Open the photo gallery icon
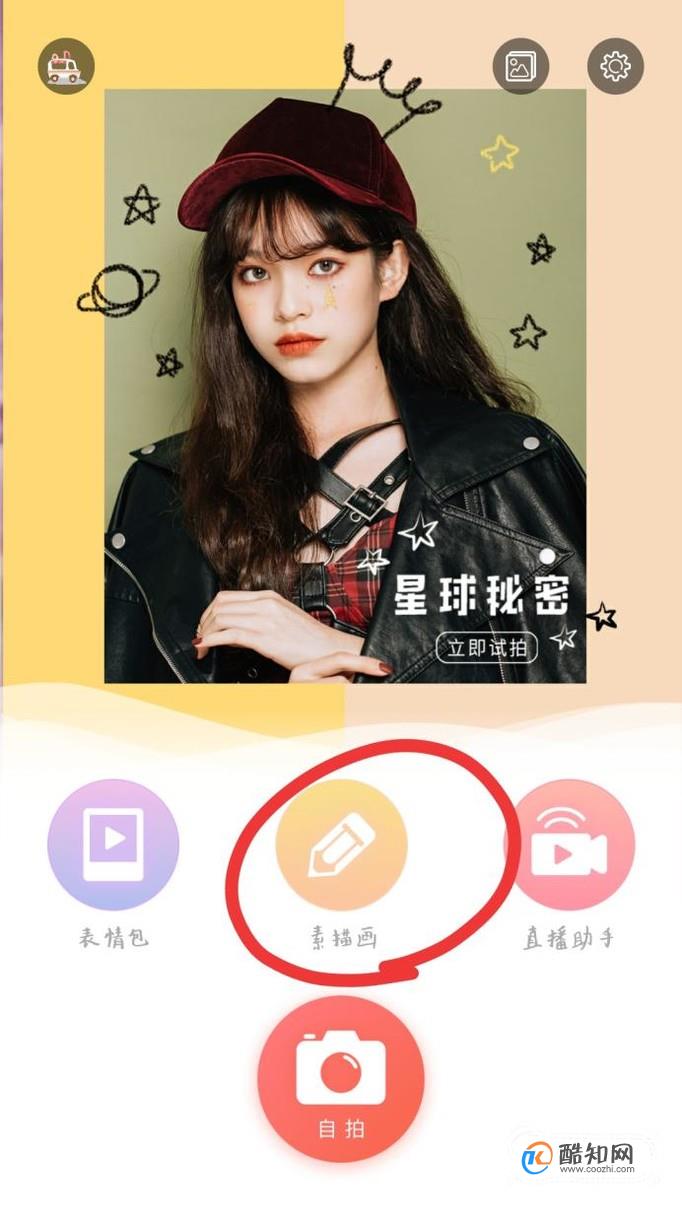This screenshot has width=682, height=1212. 520,66
